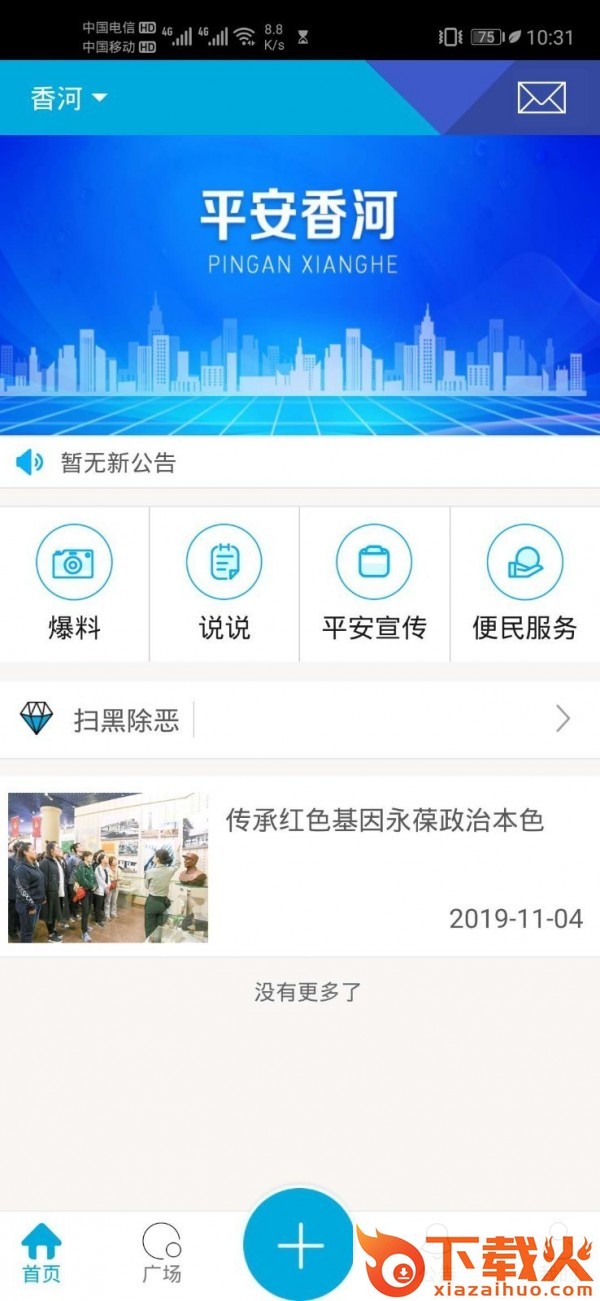Screen dimensions: 600x1301
Task: Switch to the 广场 tab
Action: tap(161, 1253)
